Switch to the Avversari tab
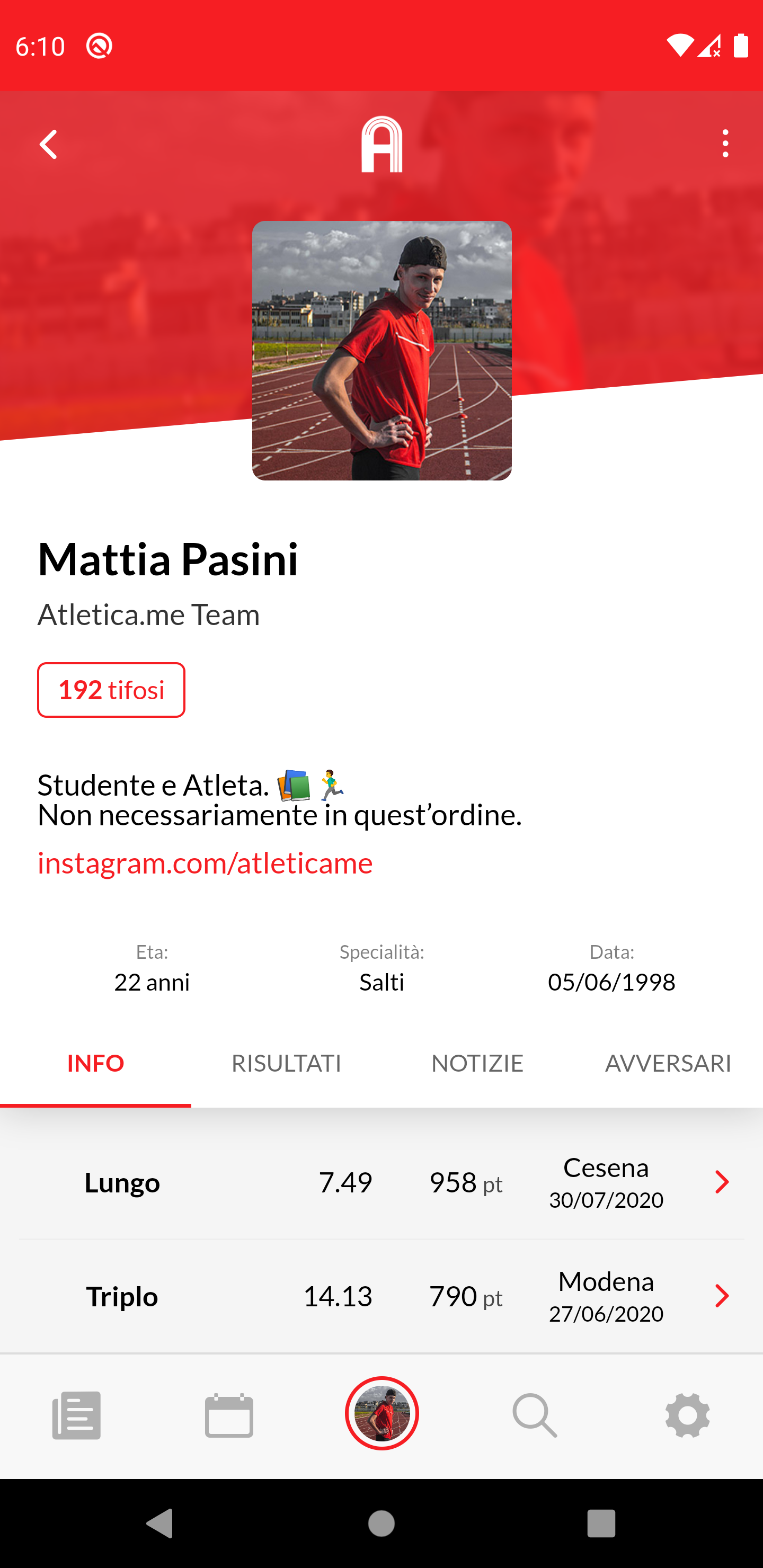The height and width of the screenshot is (1568, 763). click(668, 1063)
